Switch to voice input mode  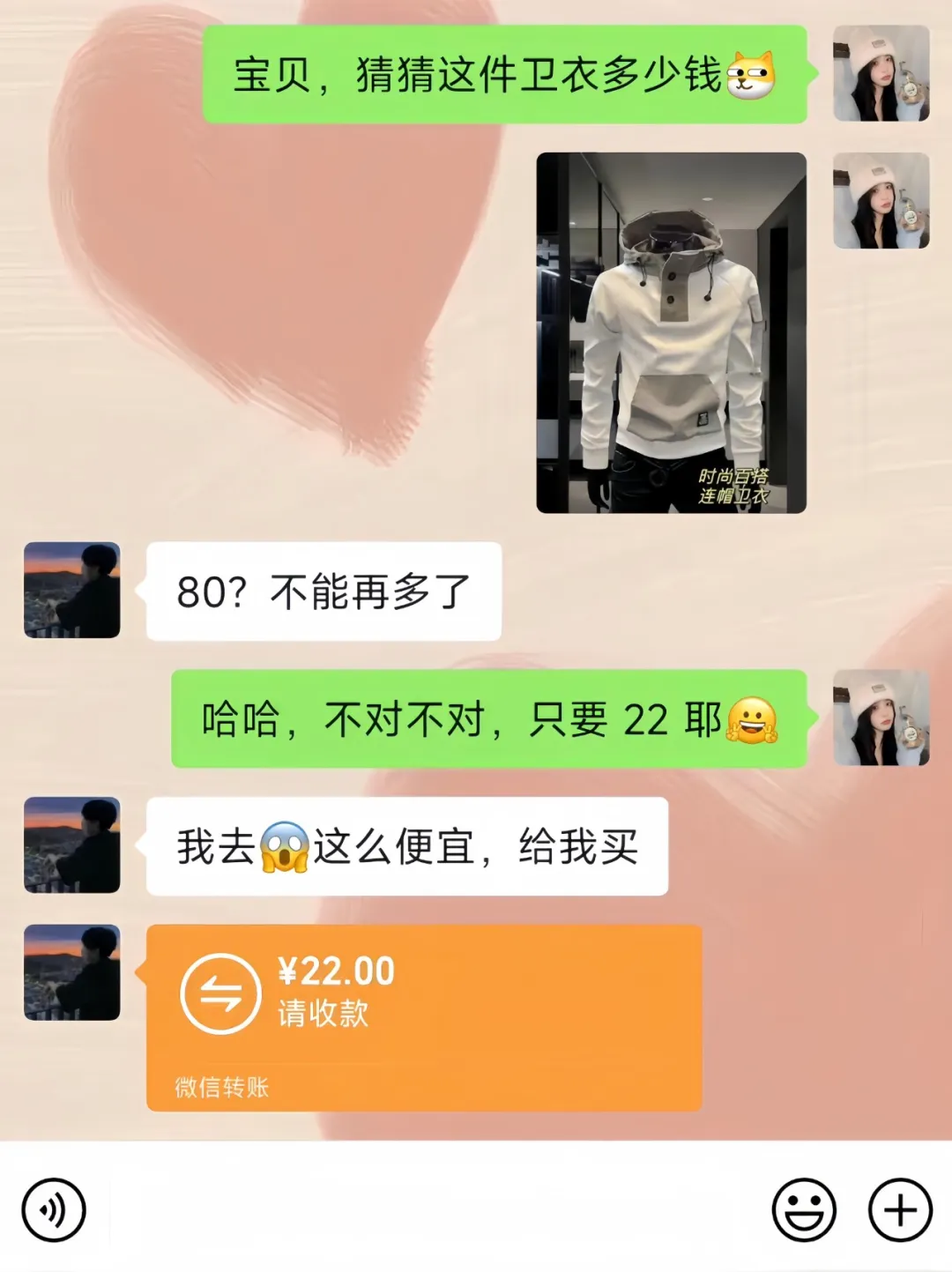point(54,1209)
